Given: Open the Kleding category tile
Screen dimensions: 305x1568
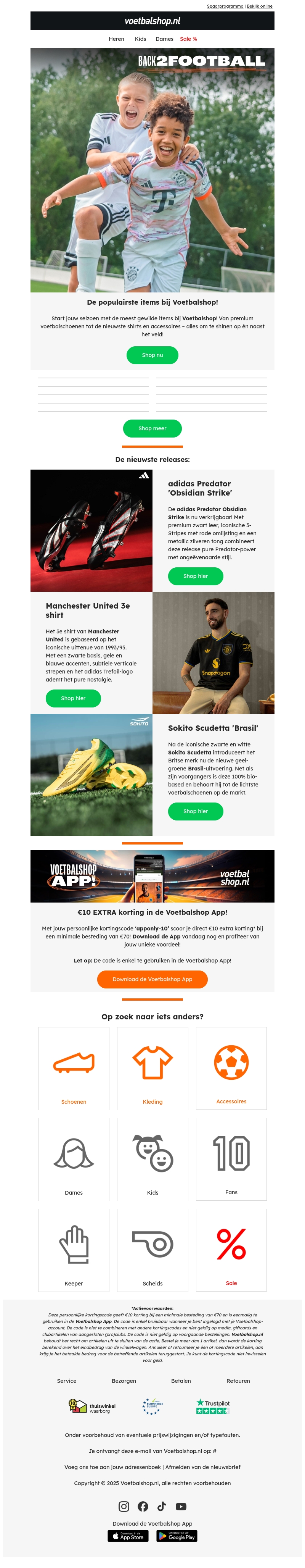Looking at the screenshot, I should [x=152, y=1068].
